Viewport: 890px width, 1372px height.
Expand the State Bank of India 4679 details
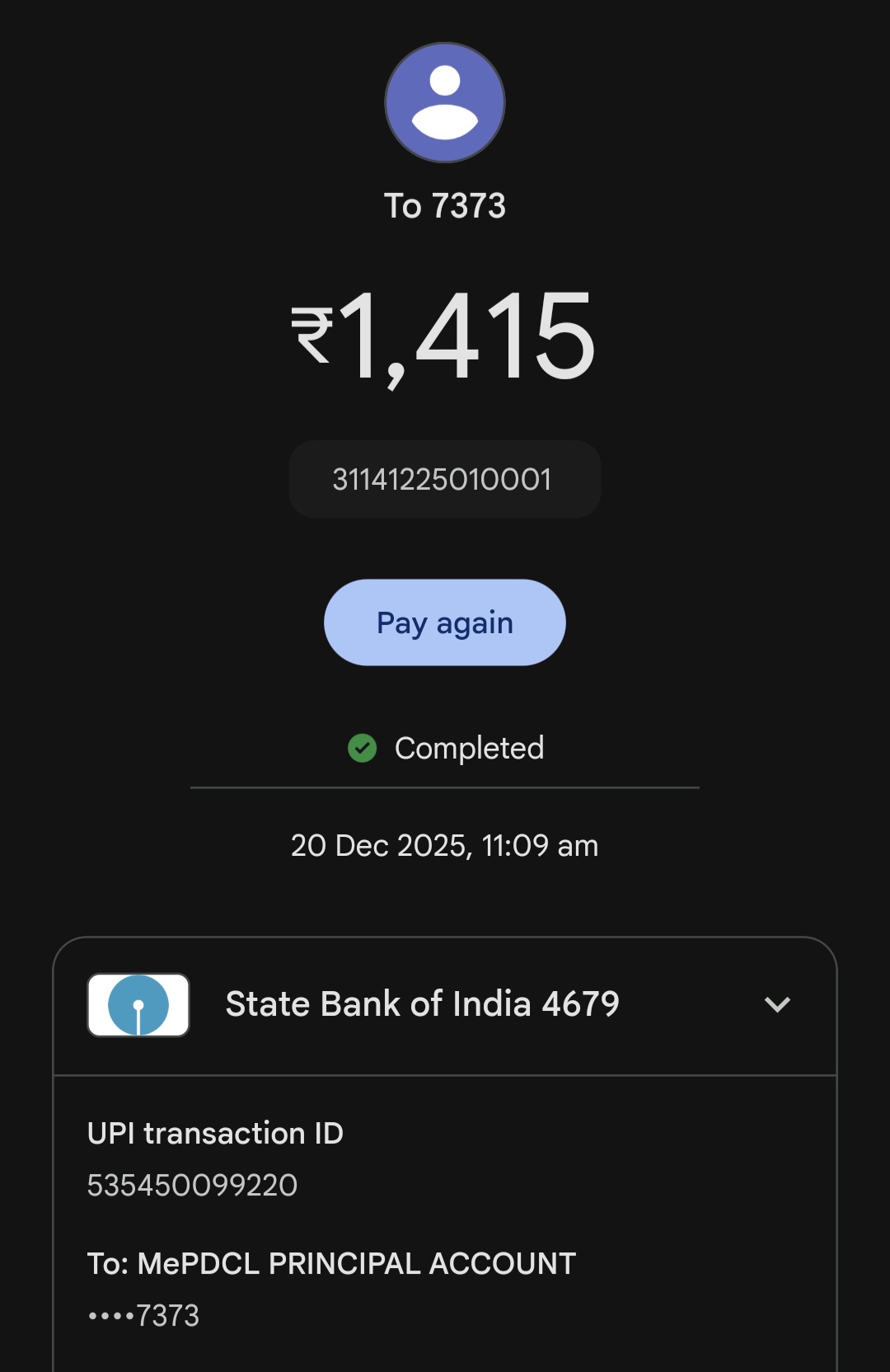tap(776, 1004)
